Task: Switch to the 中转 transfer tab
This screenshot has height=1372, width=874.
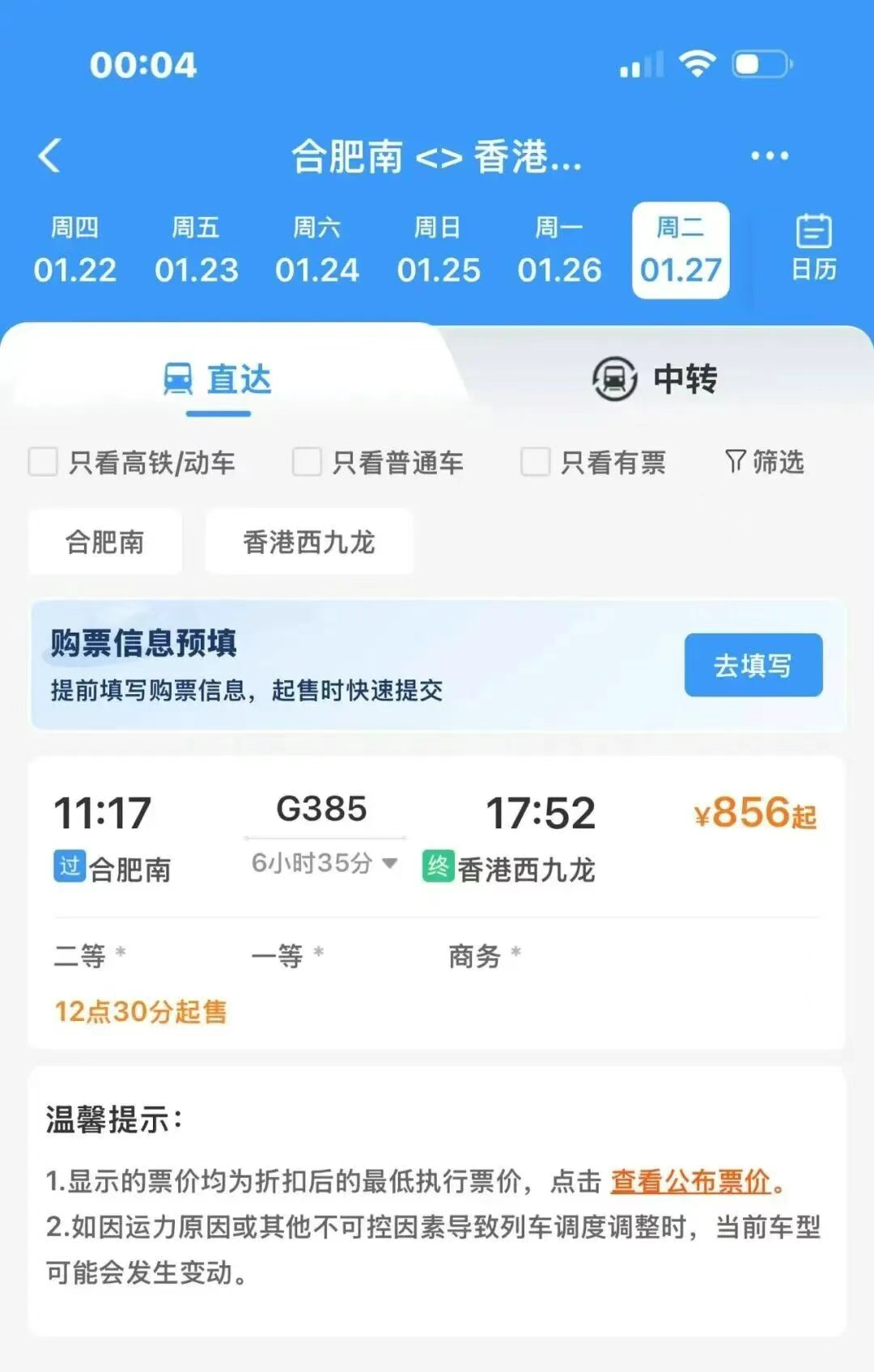Action: pos(655,379)
